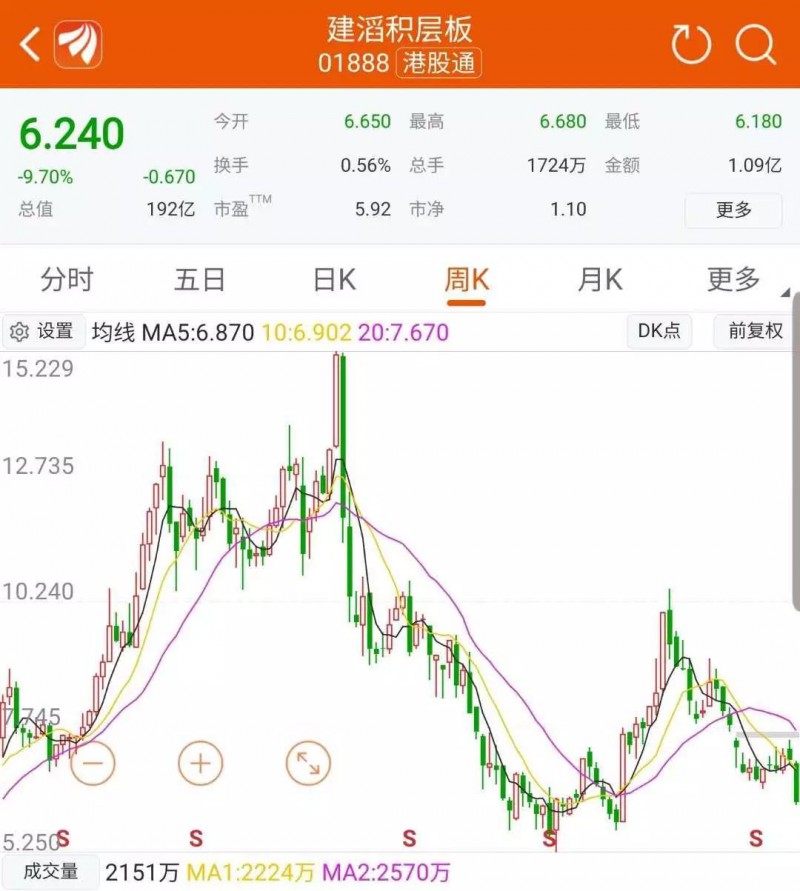Viewport: 800px width, 891px height.
Task: Toggle the DK点 indicator on the chart
Action: pyautogui.click(x=657, y=331)
